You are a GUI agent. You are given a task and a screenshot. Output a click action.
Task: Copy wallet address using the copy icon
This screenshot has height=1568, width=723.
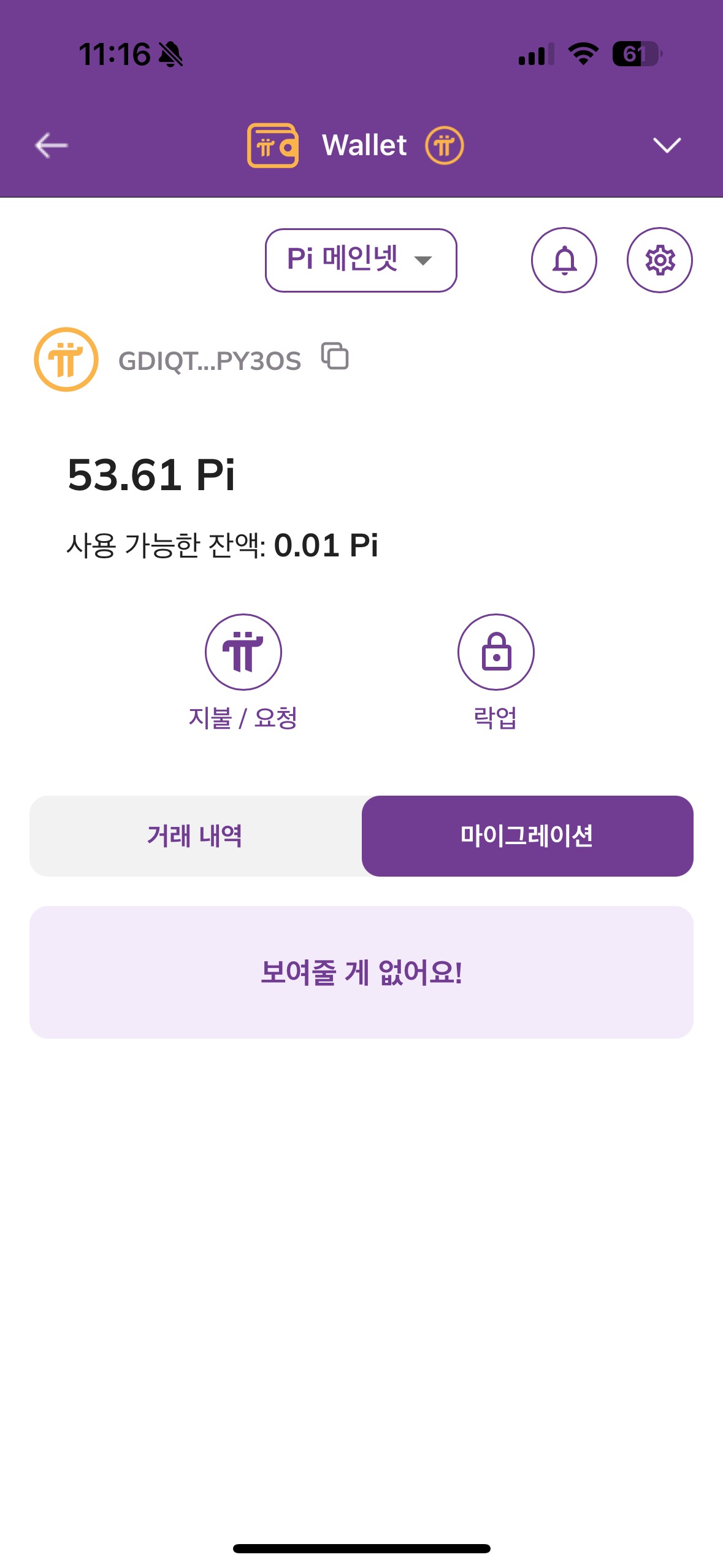pos(334,359)
